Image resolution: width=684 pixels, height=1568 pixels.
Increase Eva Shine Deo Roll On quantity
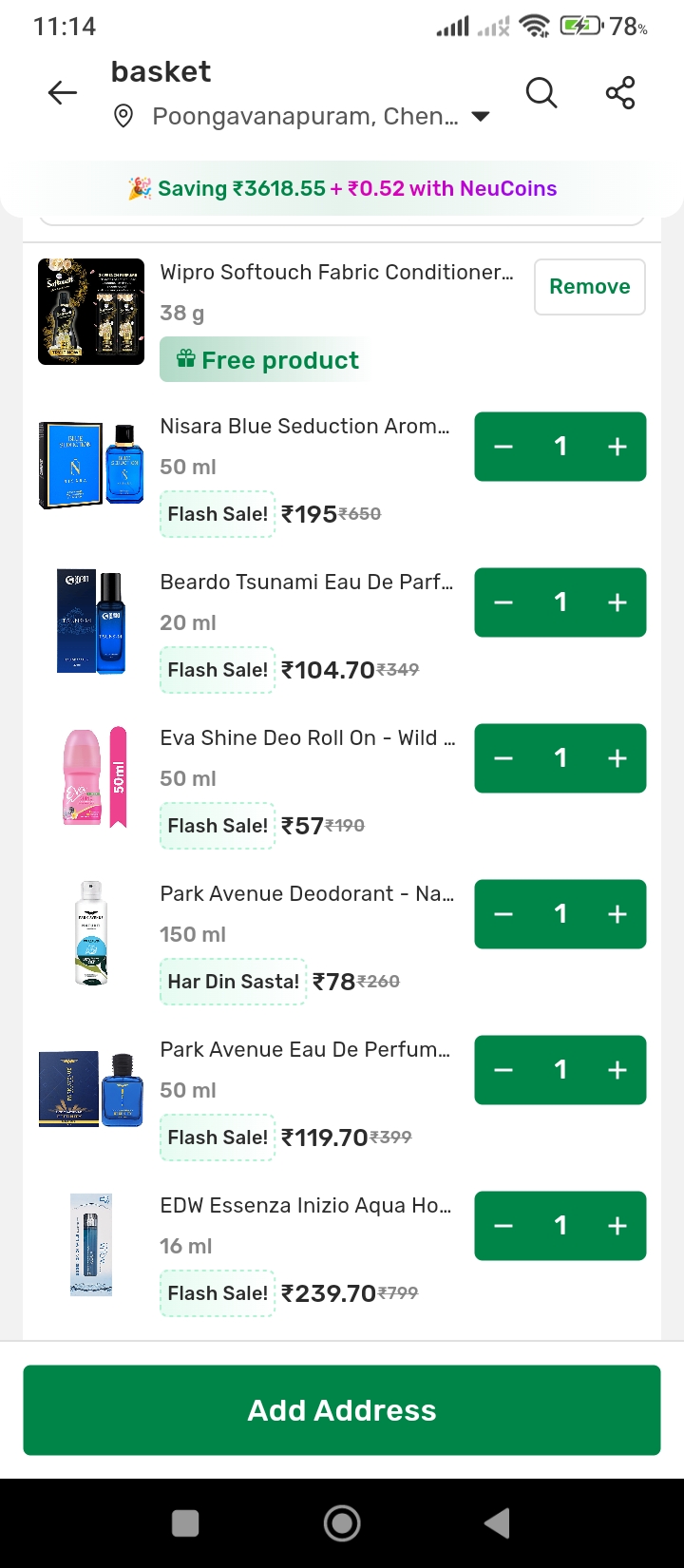pos(617,758)
